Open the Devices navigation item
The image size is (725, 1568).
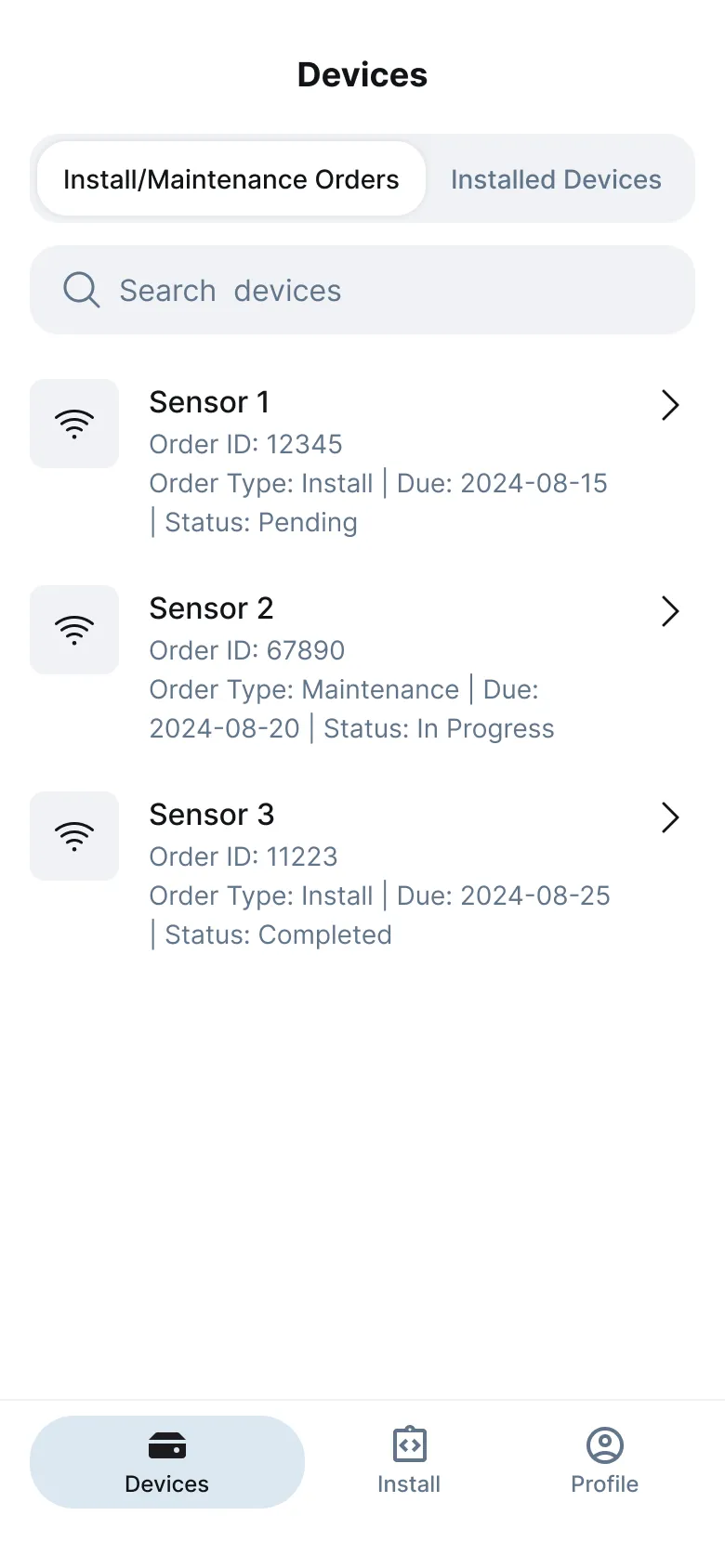pyautogui.click(x=166, y=1461)
